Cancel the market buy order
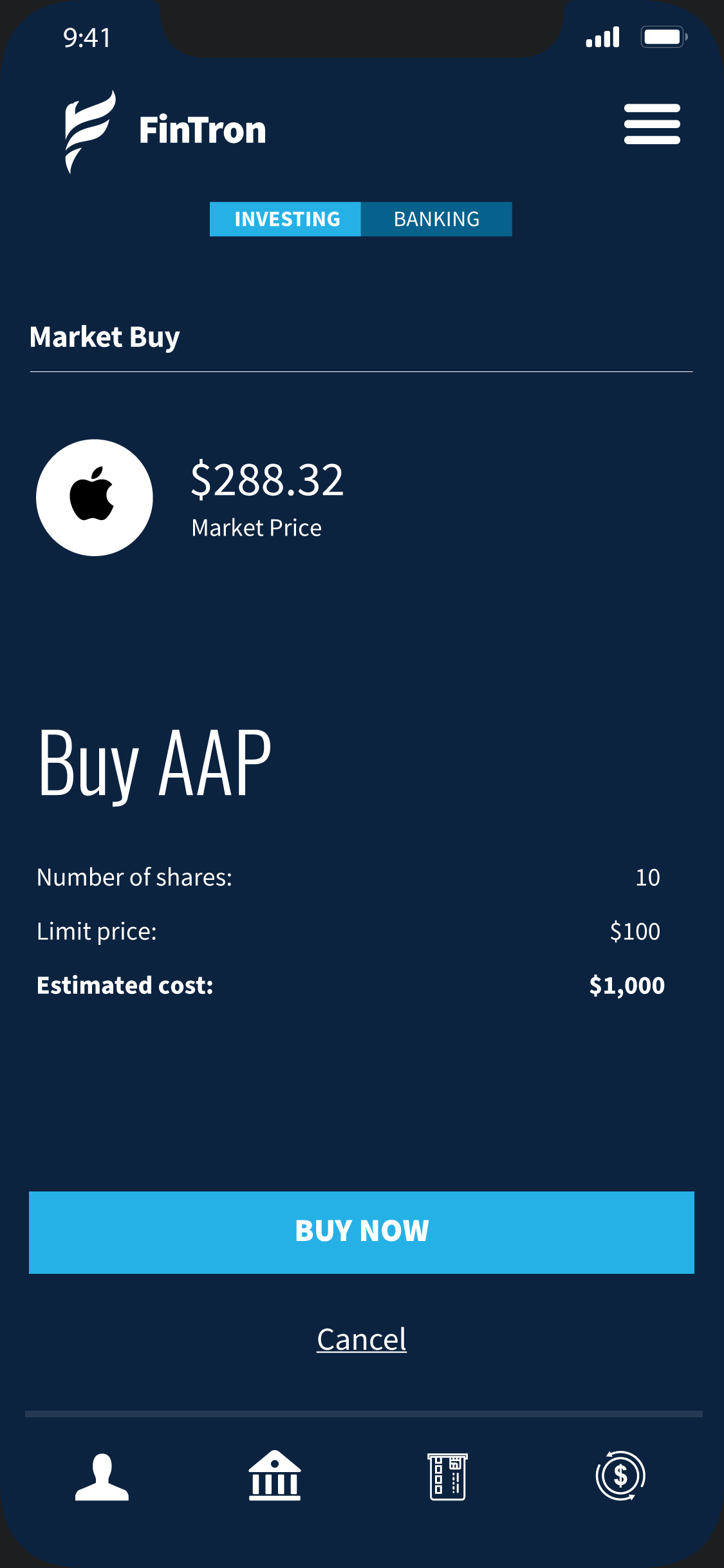This screenshot has width=724, height=1568. point(362,1339)
